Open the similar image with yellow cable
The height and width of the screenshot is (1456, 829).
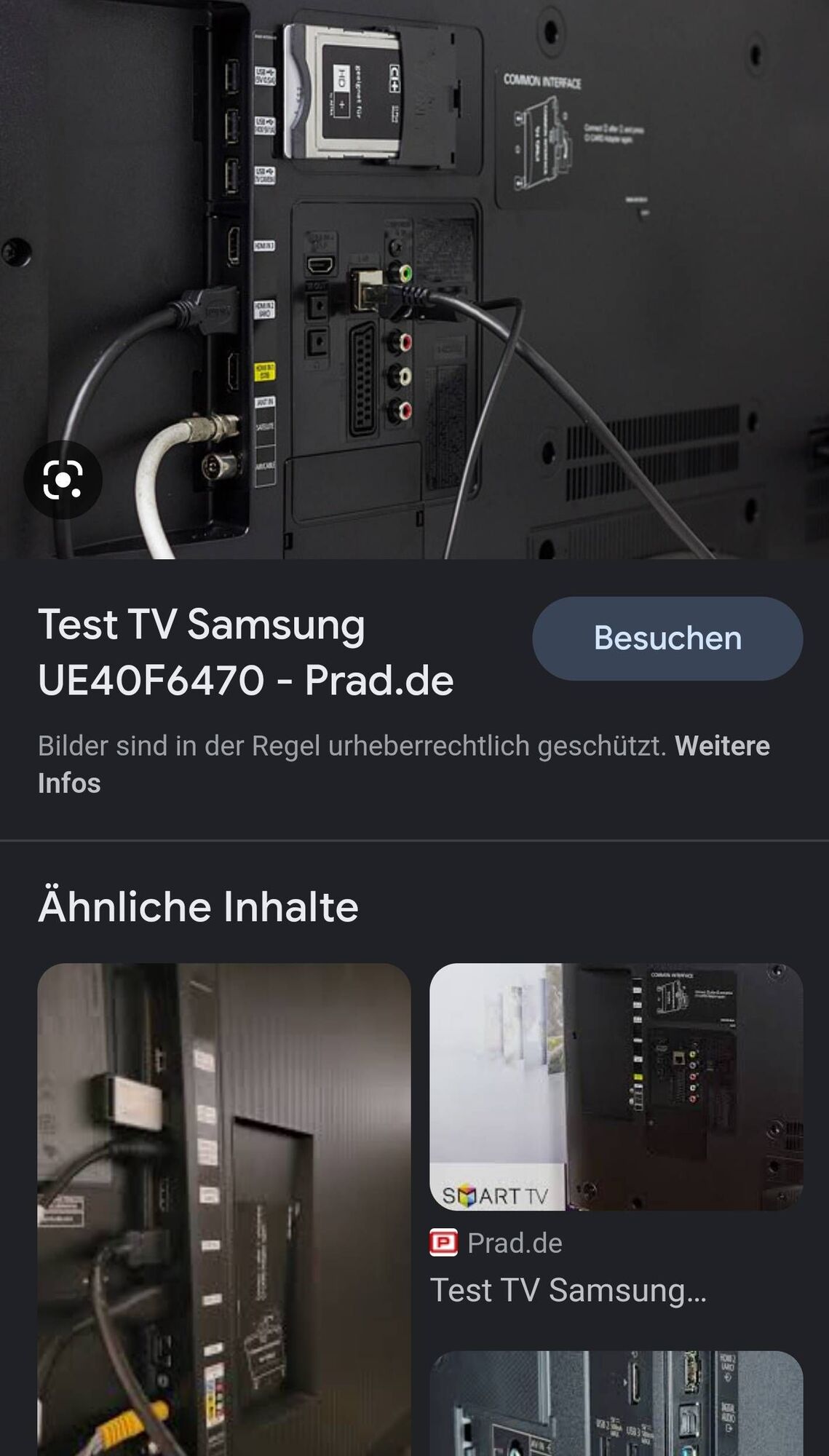click(224, 1208)
